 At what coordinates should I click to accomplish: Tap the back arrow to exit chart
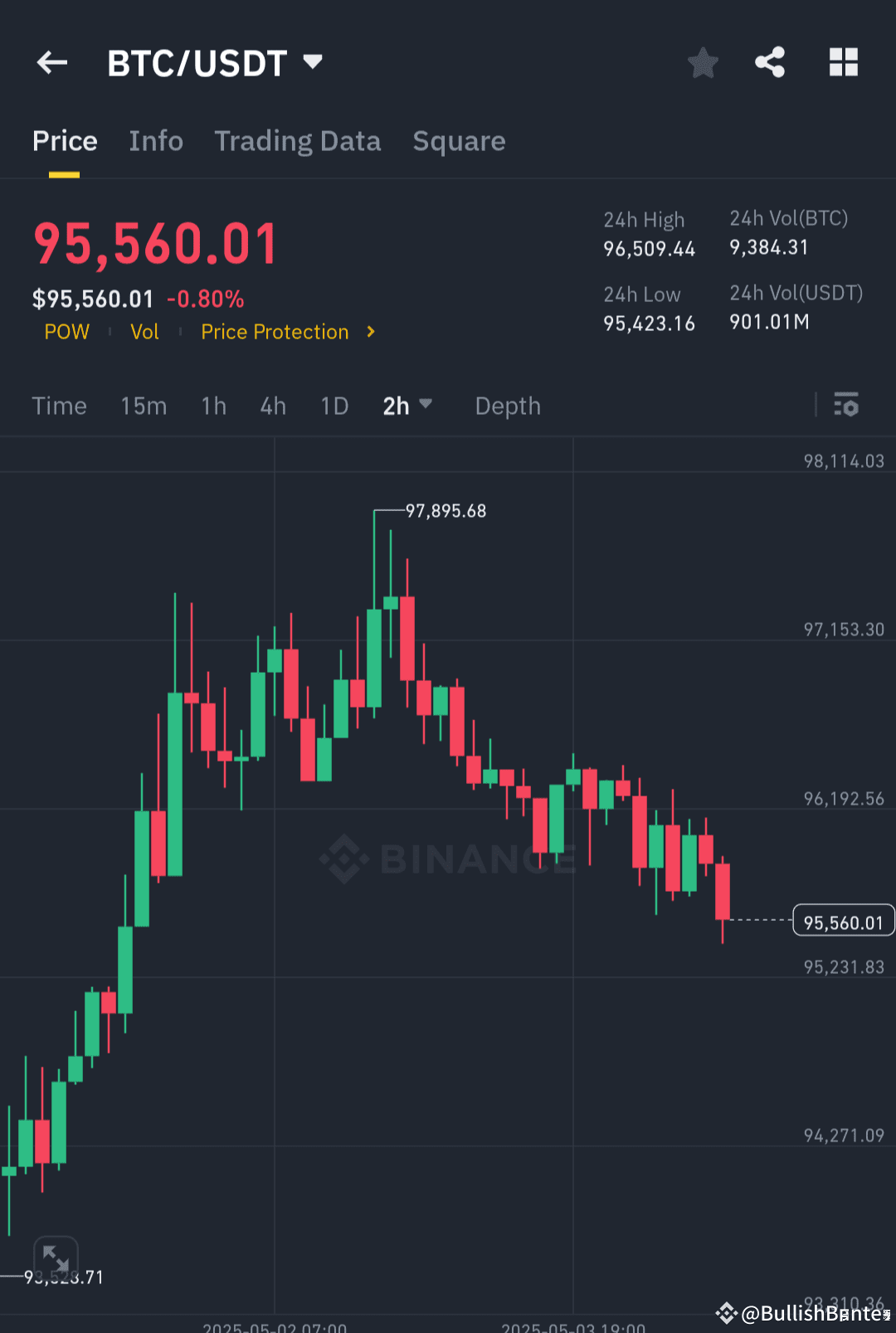[51, 62]
